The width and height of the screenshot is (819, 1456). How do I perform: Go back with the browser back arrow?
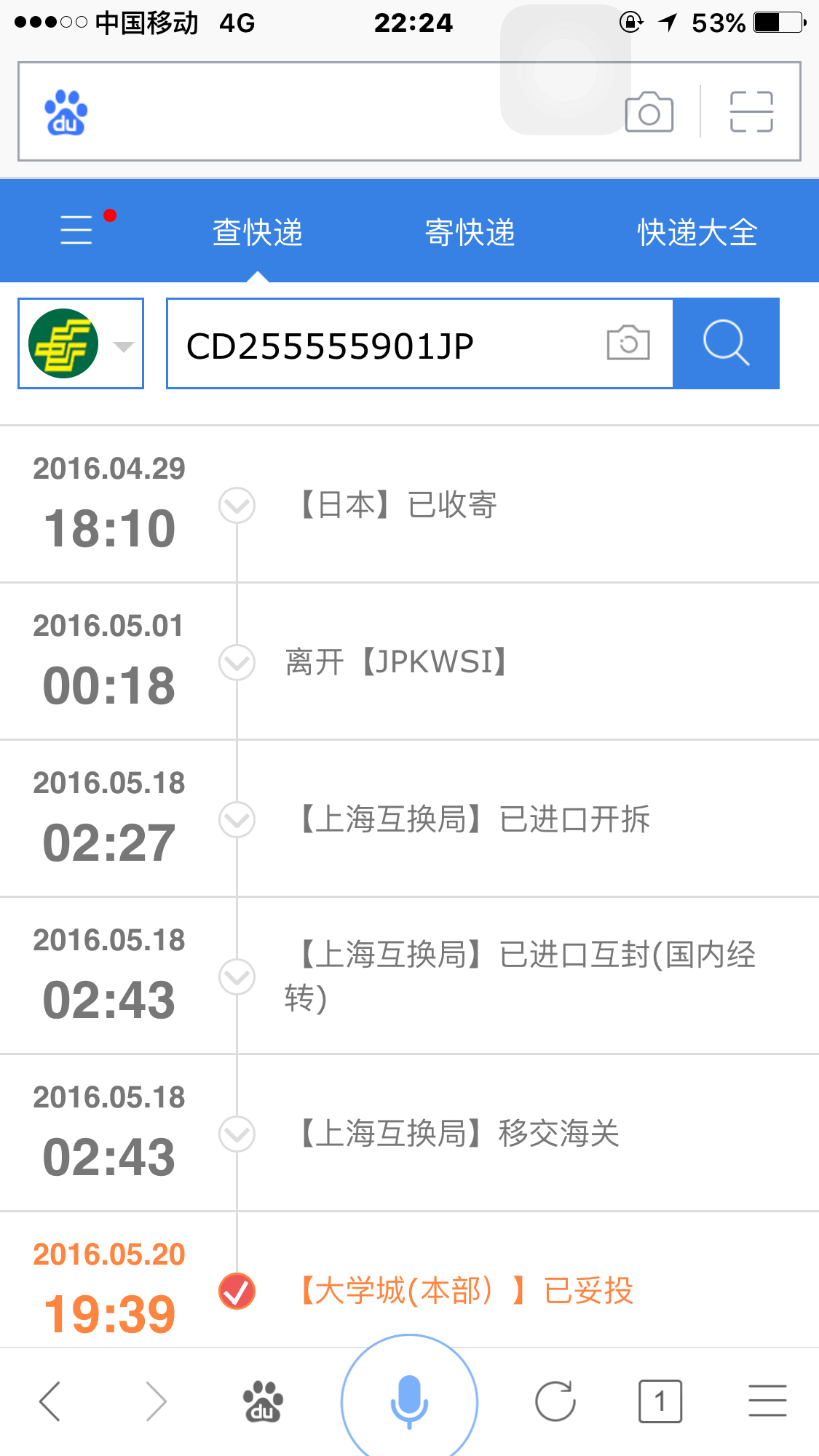click(x=50, y=1401)
